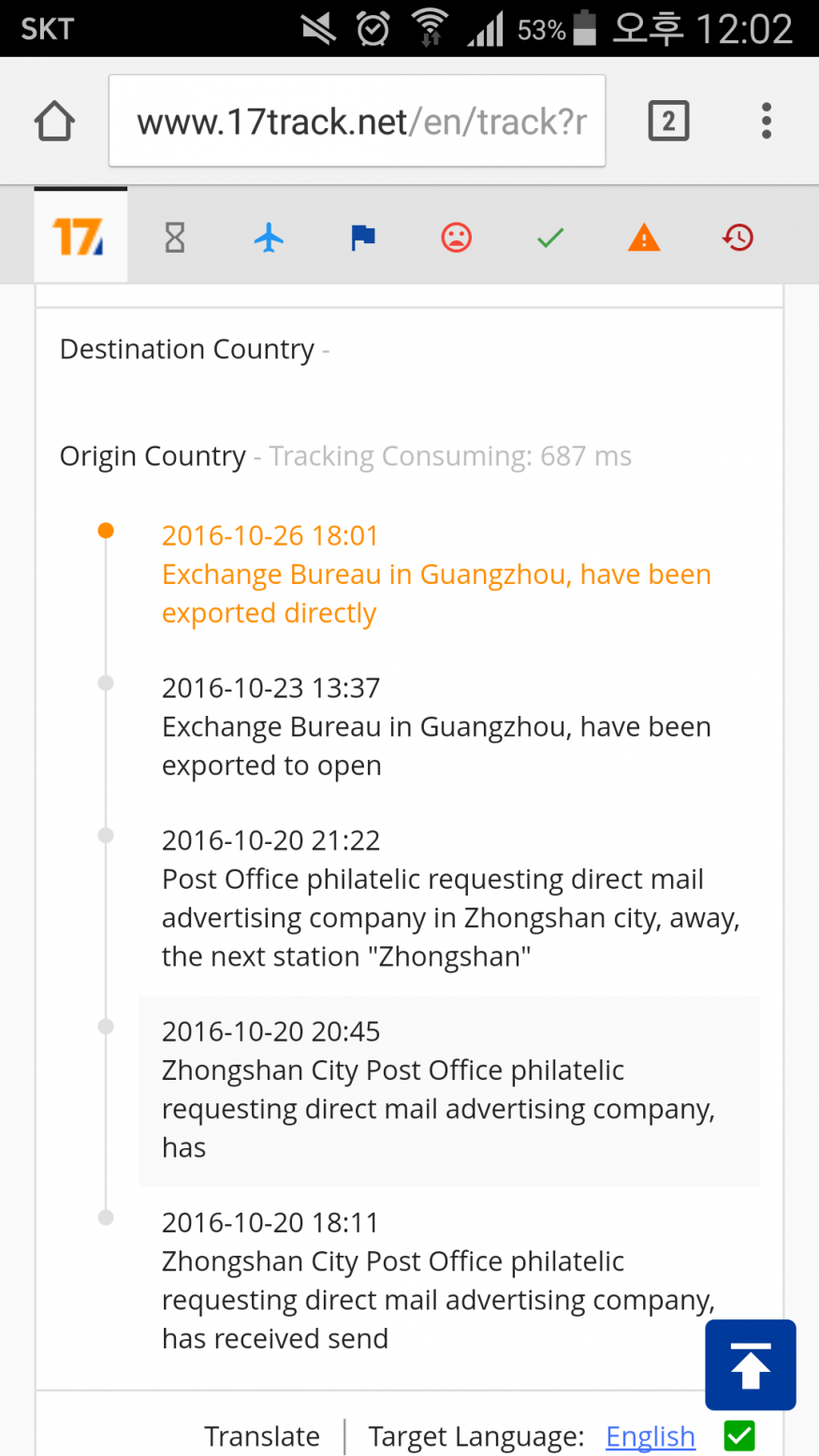The width and height of the screenshot is (819, 1456).
Task: Switch to the blue flag tab
Action: [x=363, y=238]
